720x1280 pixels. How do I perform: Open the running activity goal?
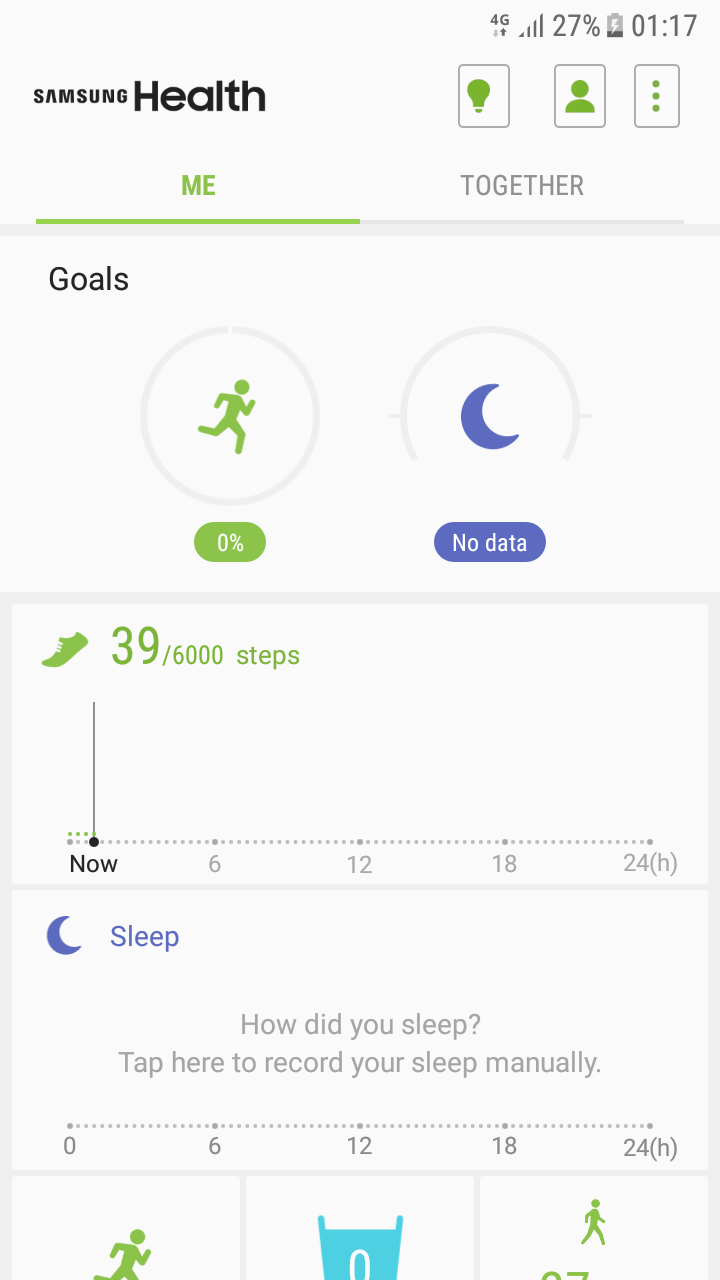[230, 416]
